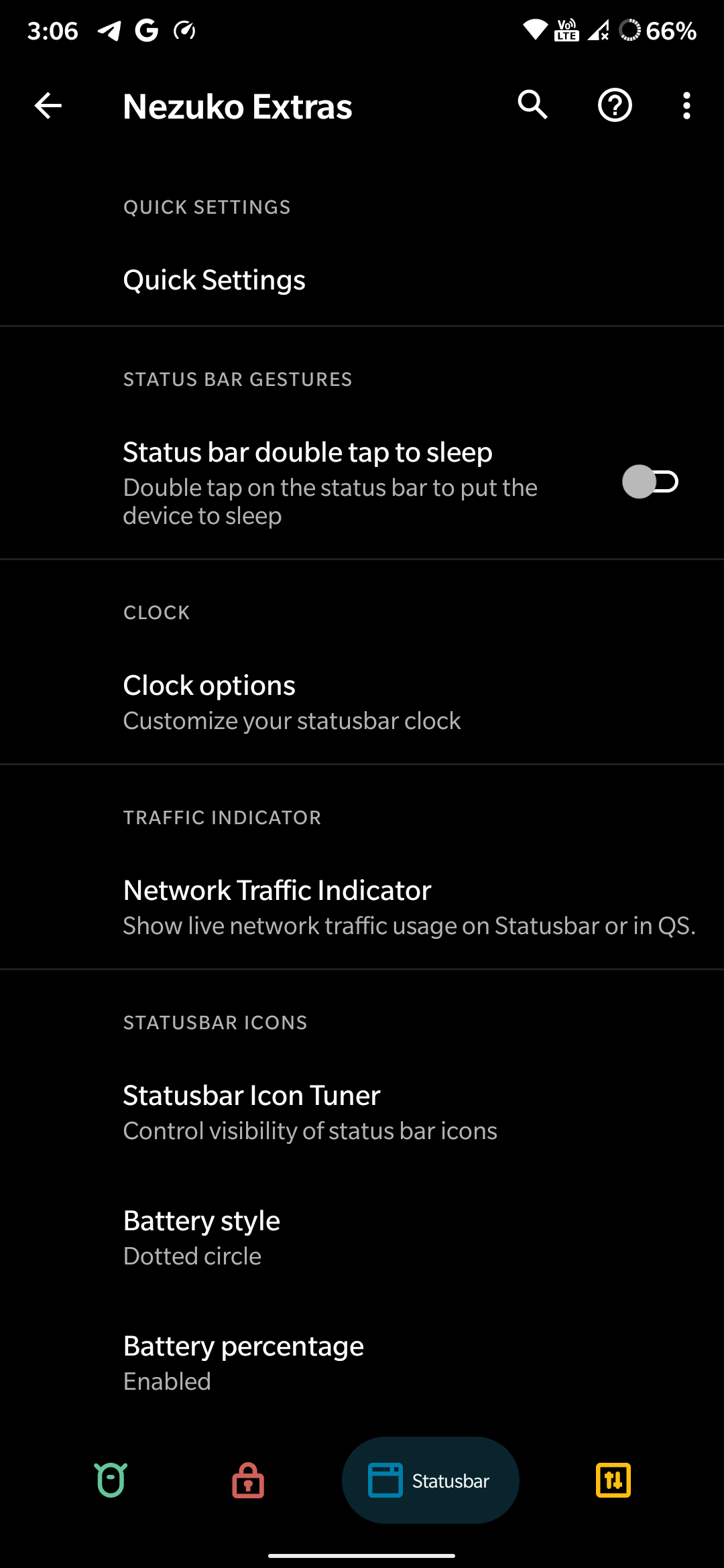Switch to the yellow arrows tab

point(613,1480)
